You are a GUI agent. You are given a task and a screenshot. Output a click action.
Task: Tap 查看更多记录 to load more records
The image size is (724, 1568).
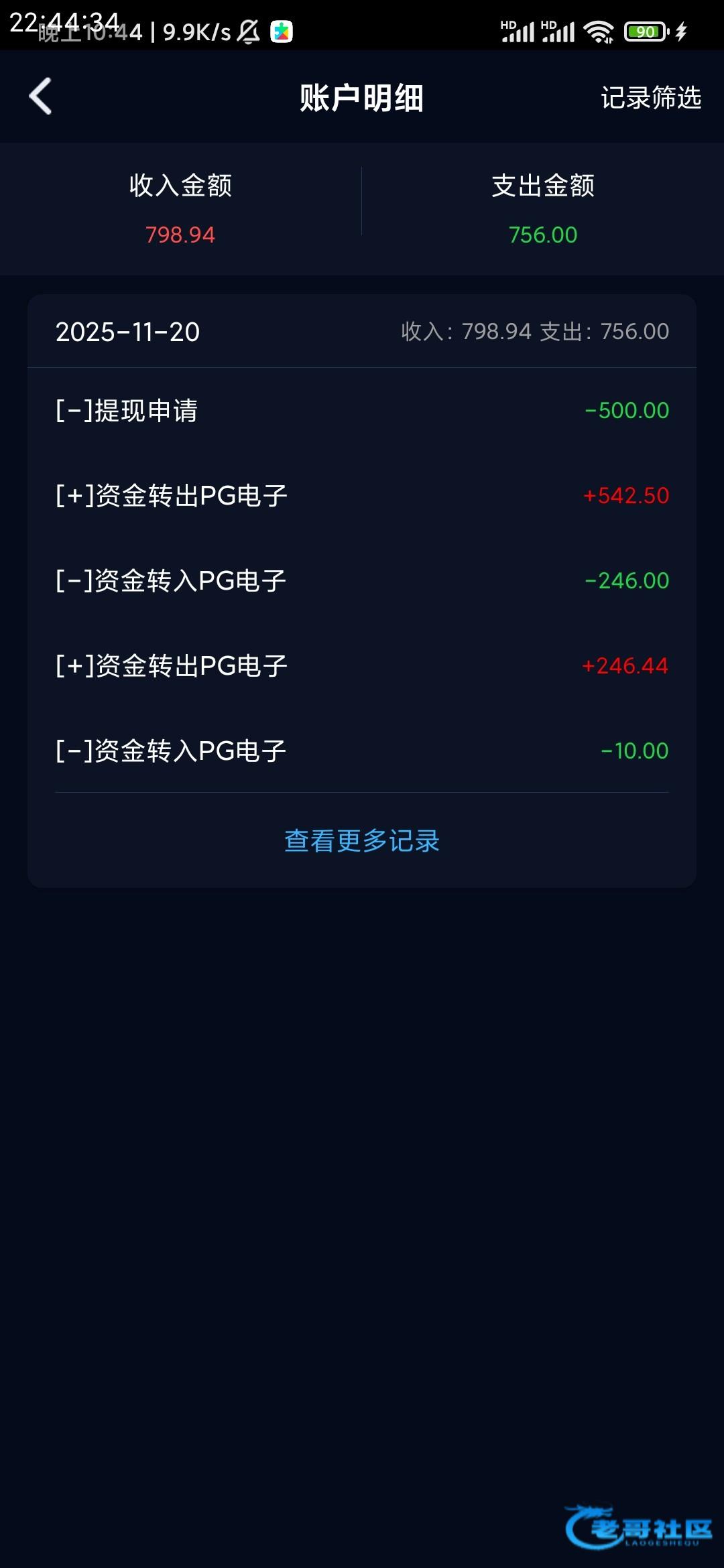362,841
